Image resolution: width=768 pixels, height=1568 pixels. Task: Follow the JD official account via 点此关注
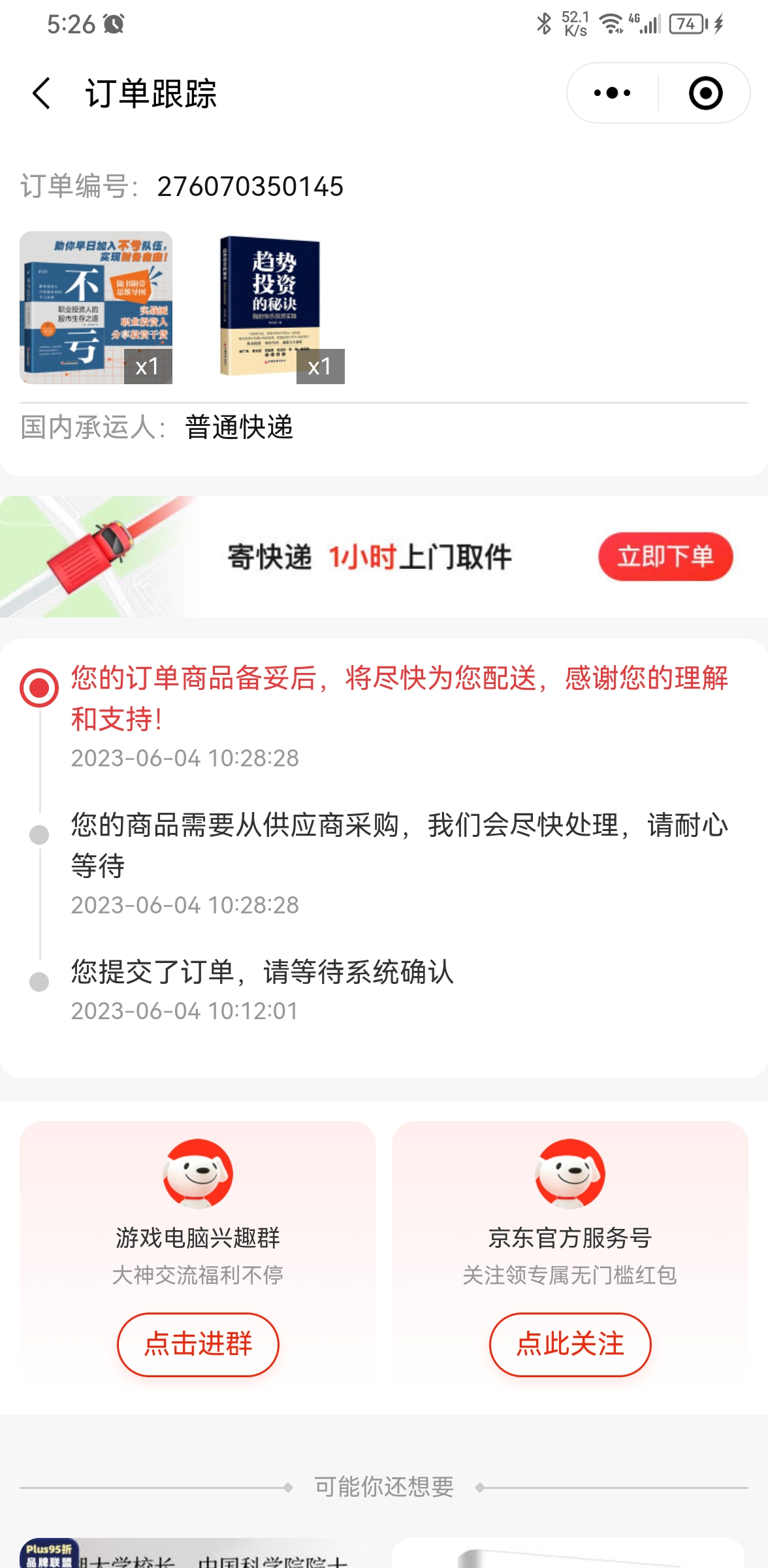tap(569, 1344)
